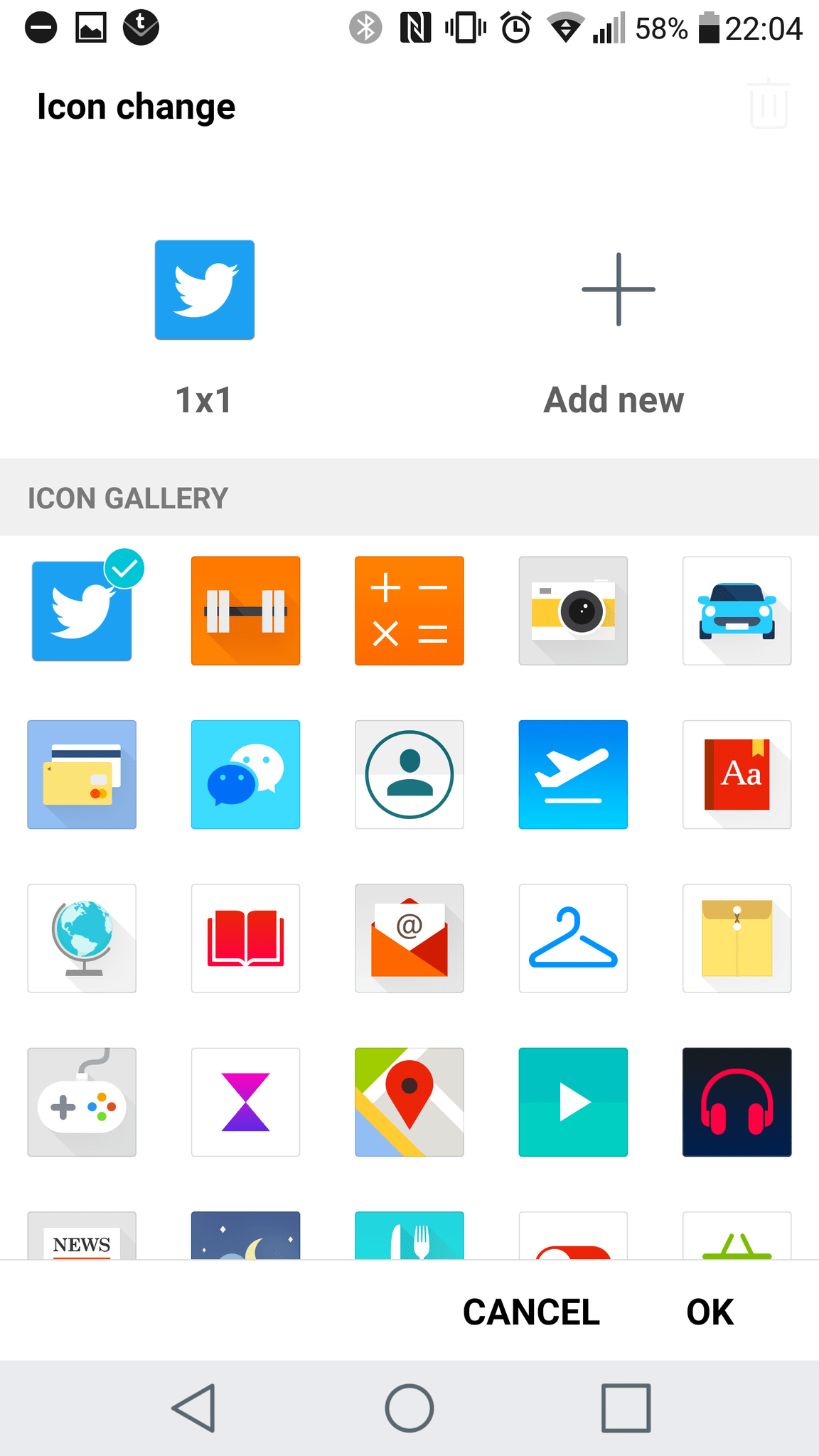Viewport: 819px width, 1456px height.
Task: Tap the trash delete icon
Action: pos(768,105)
